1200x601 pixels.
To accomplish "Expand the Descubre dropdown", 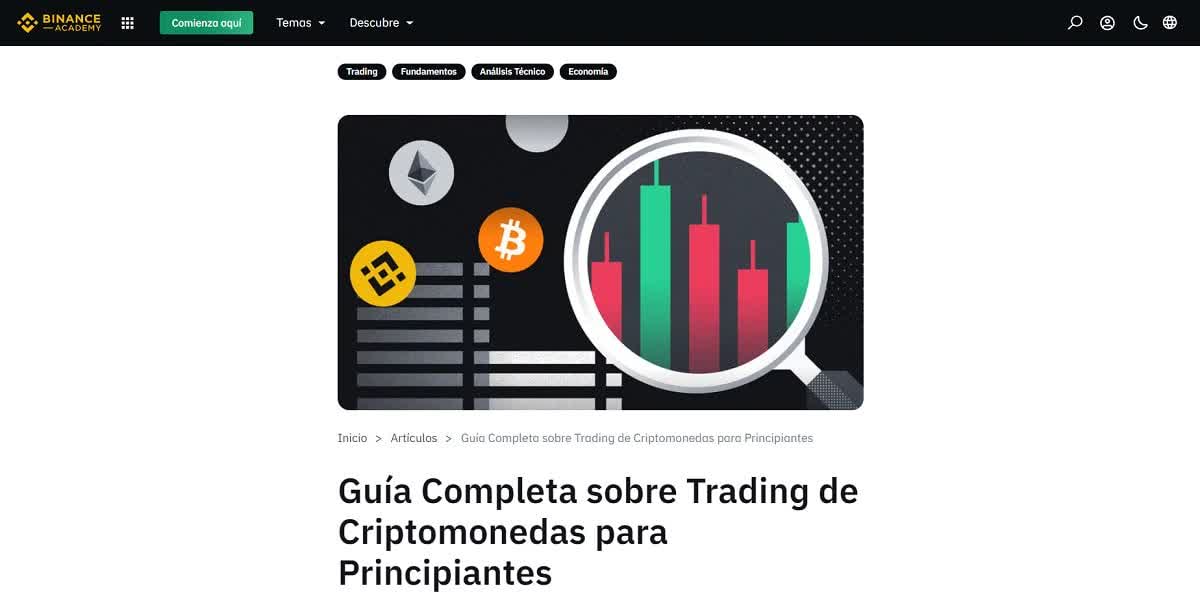I will [381, 22].
